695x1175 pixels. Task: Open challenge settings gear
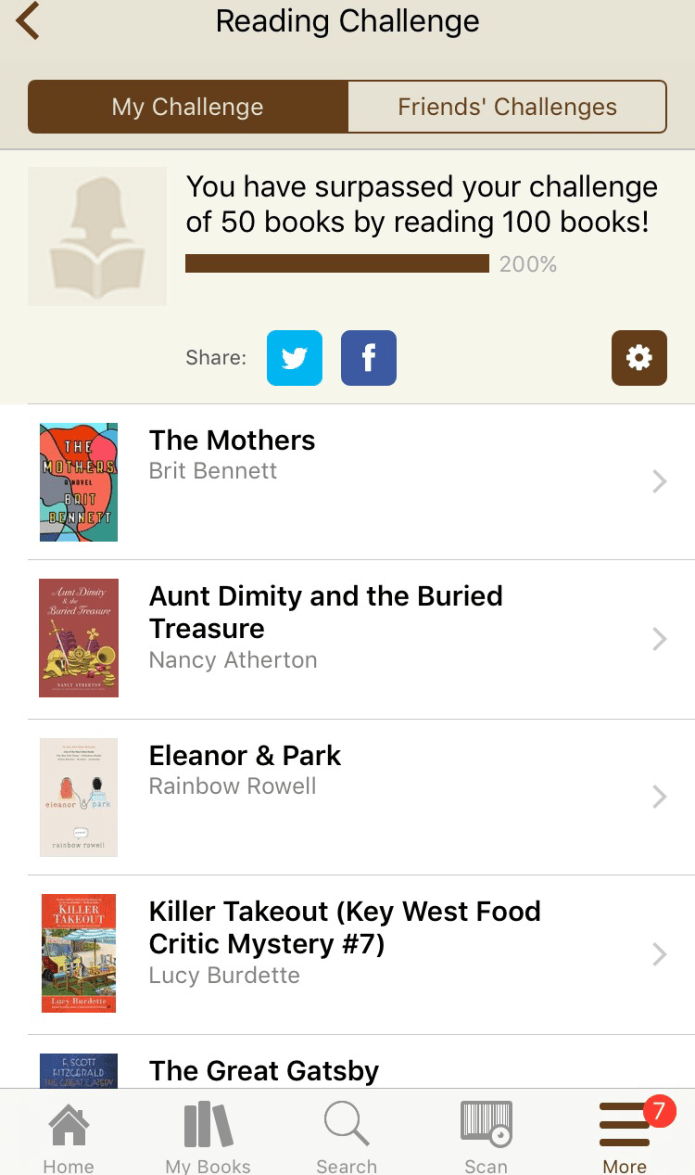coord(638,358)
